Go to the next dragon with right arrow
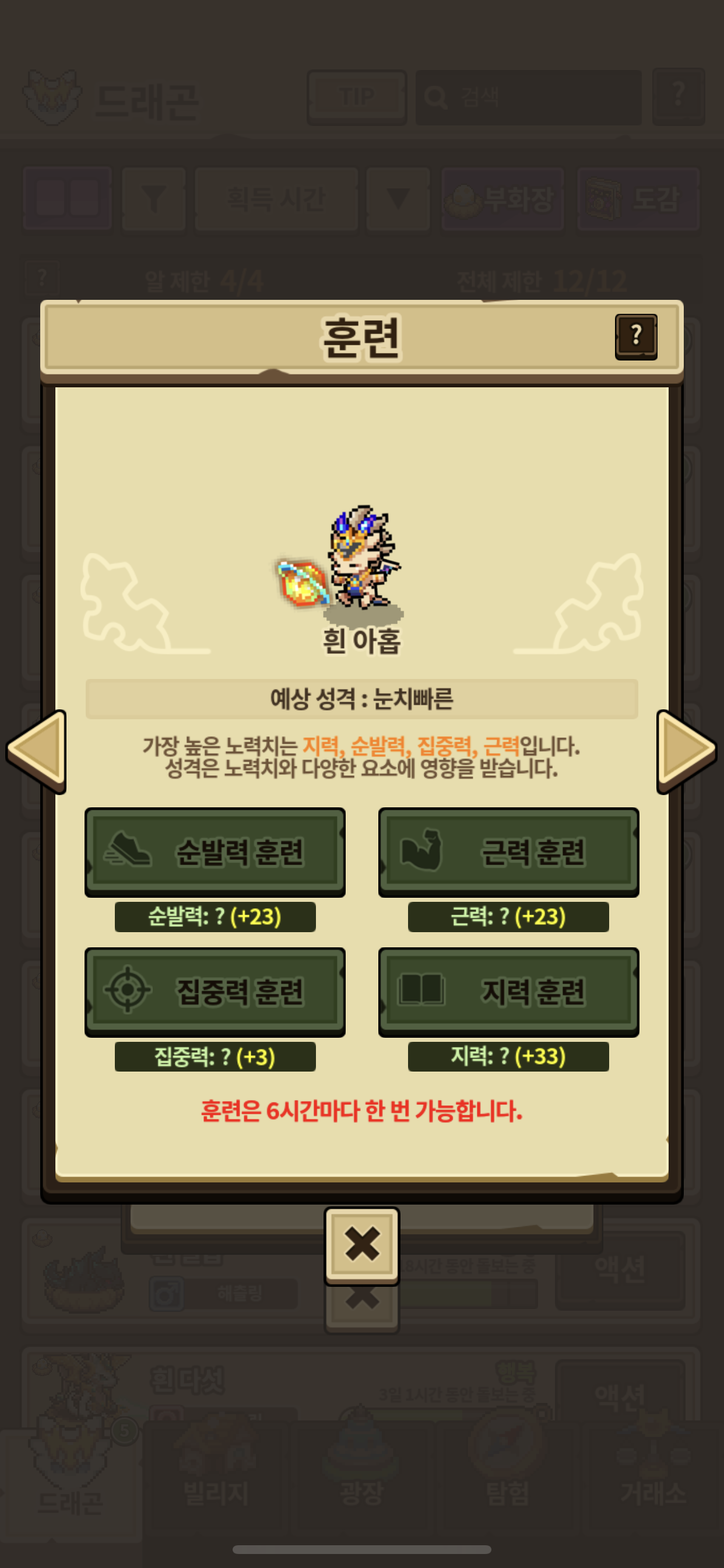Screen dimensions: 724x1568 pyautogui.click(x=686, y=751)
